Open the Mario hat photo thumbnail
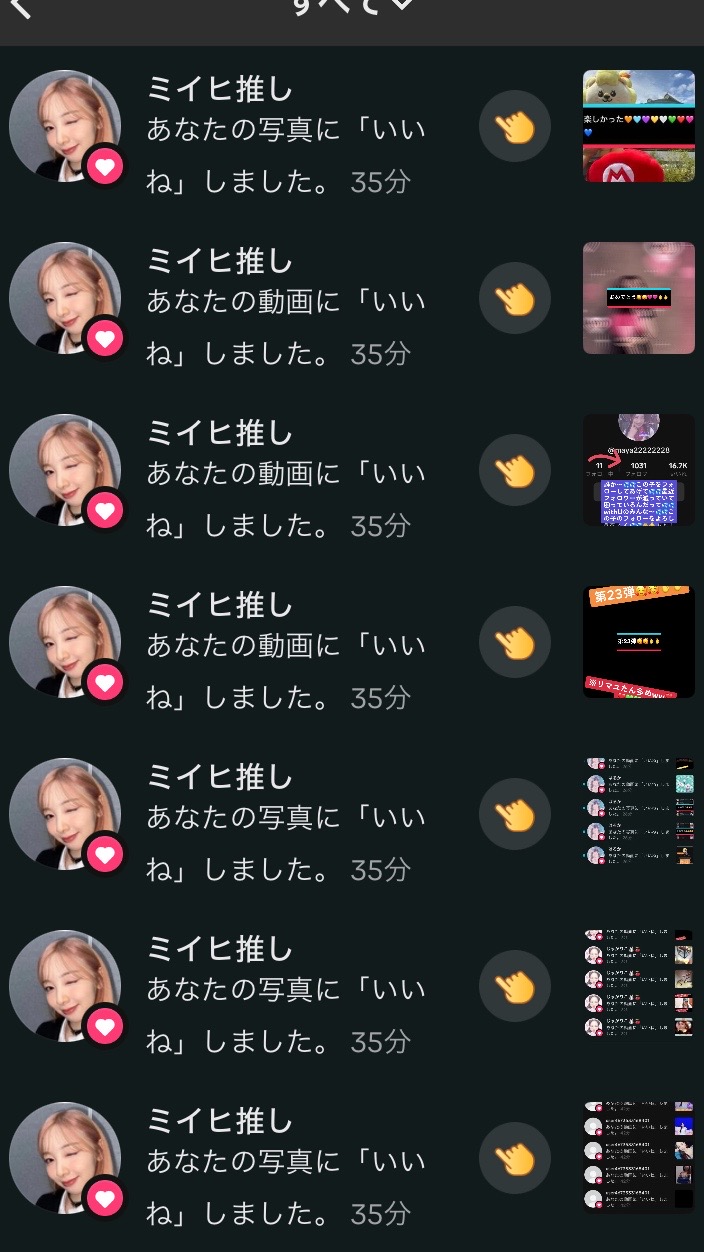The width and height of the screenshot is (704, 1252). click(638, 126)
